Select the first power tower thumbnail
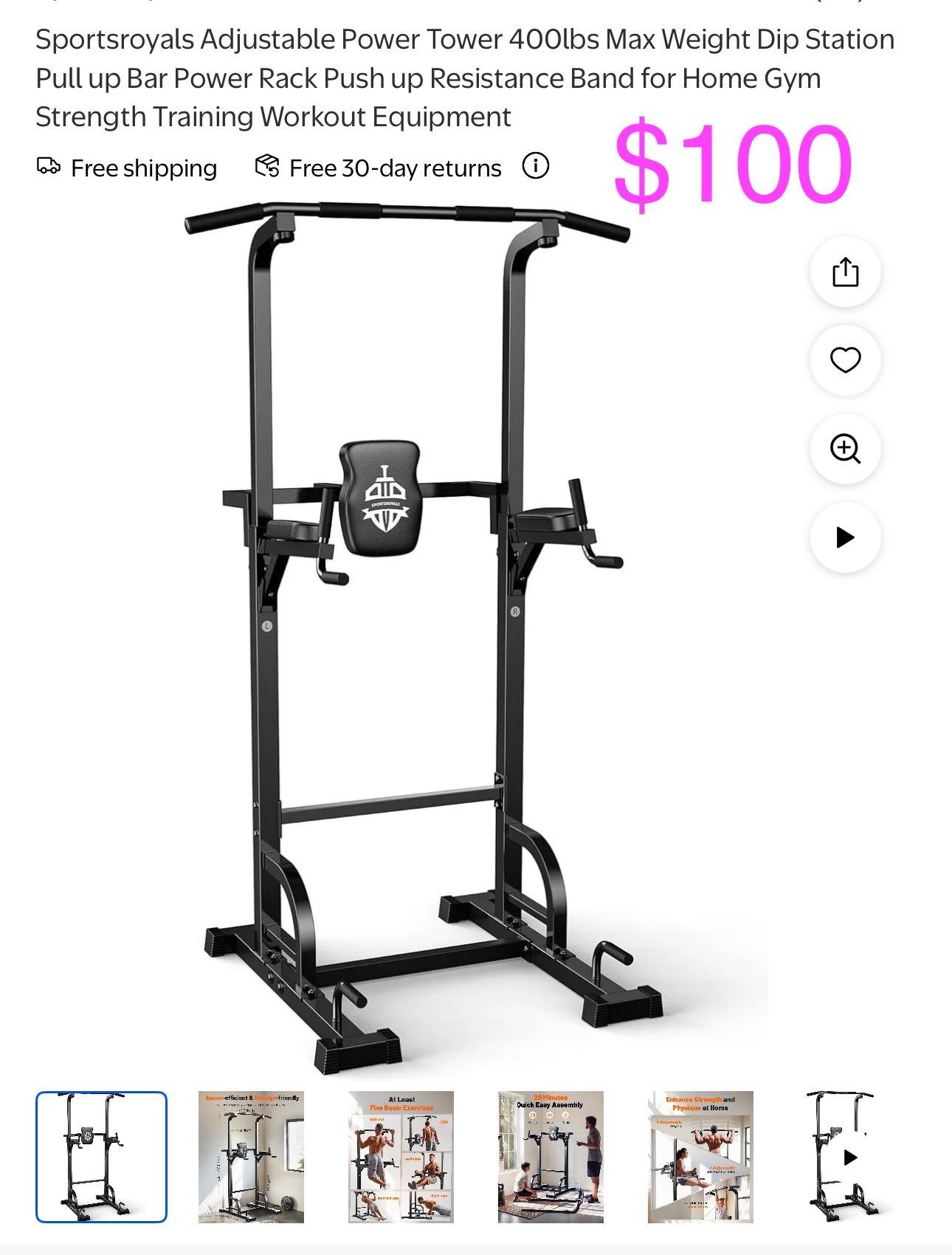952x1255 pixels. [102, 1157]
